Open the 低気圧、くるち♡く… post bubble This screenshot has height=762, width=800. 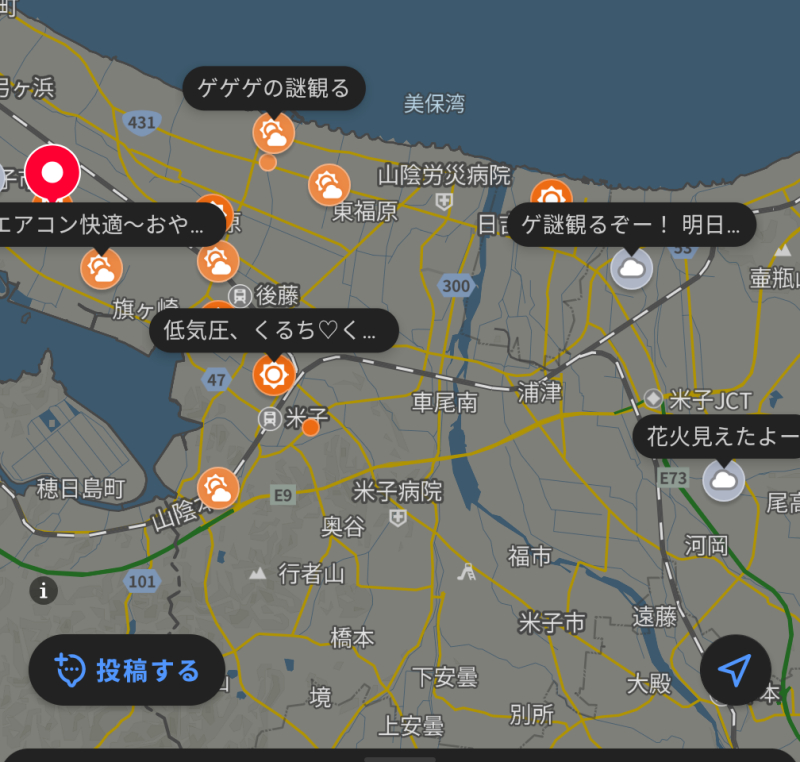[x=274, y=331]
